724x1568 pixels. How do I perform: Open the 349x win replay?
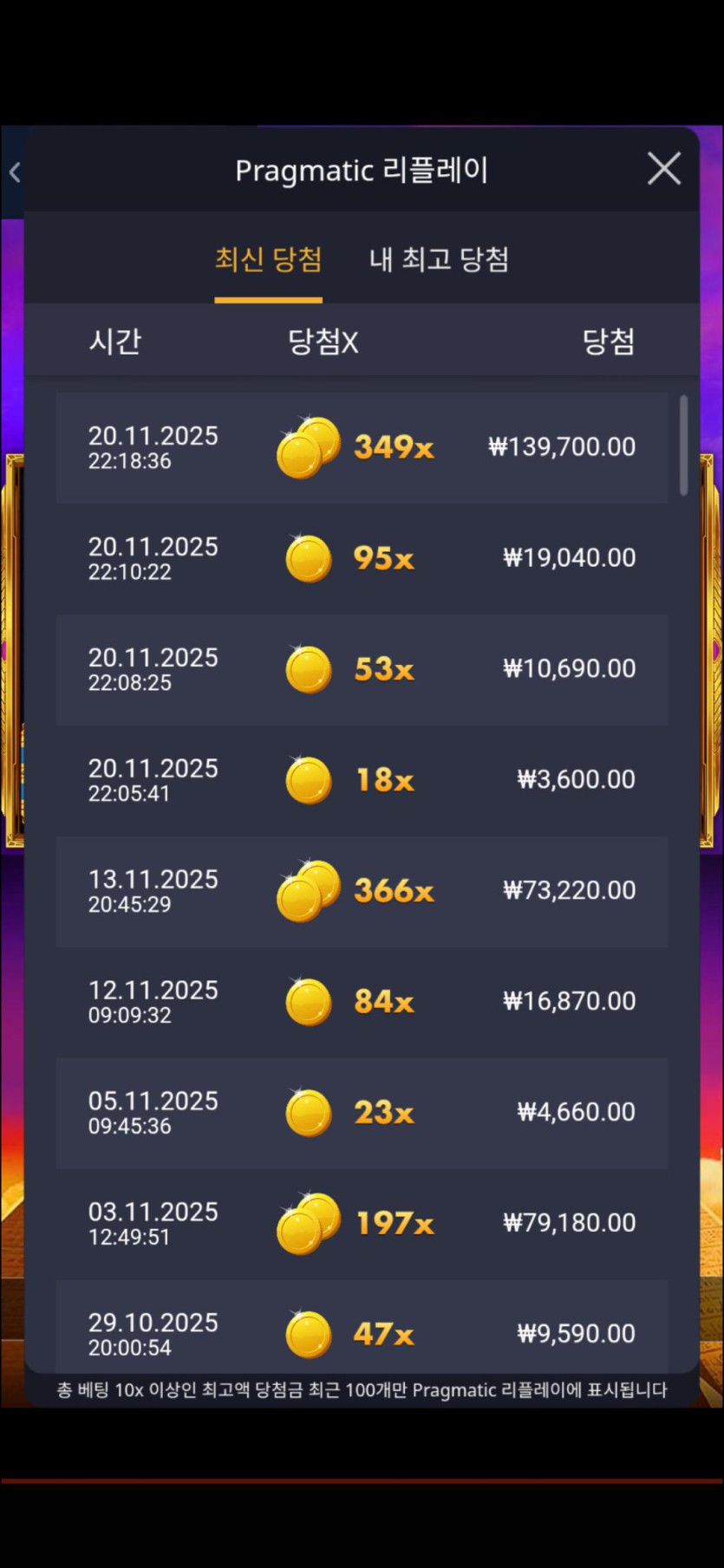[x=362, y=447]
